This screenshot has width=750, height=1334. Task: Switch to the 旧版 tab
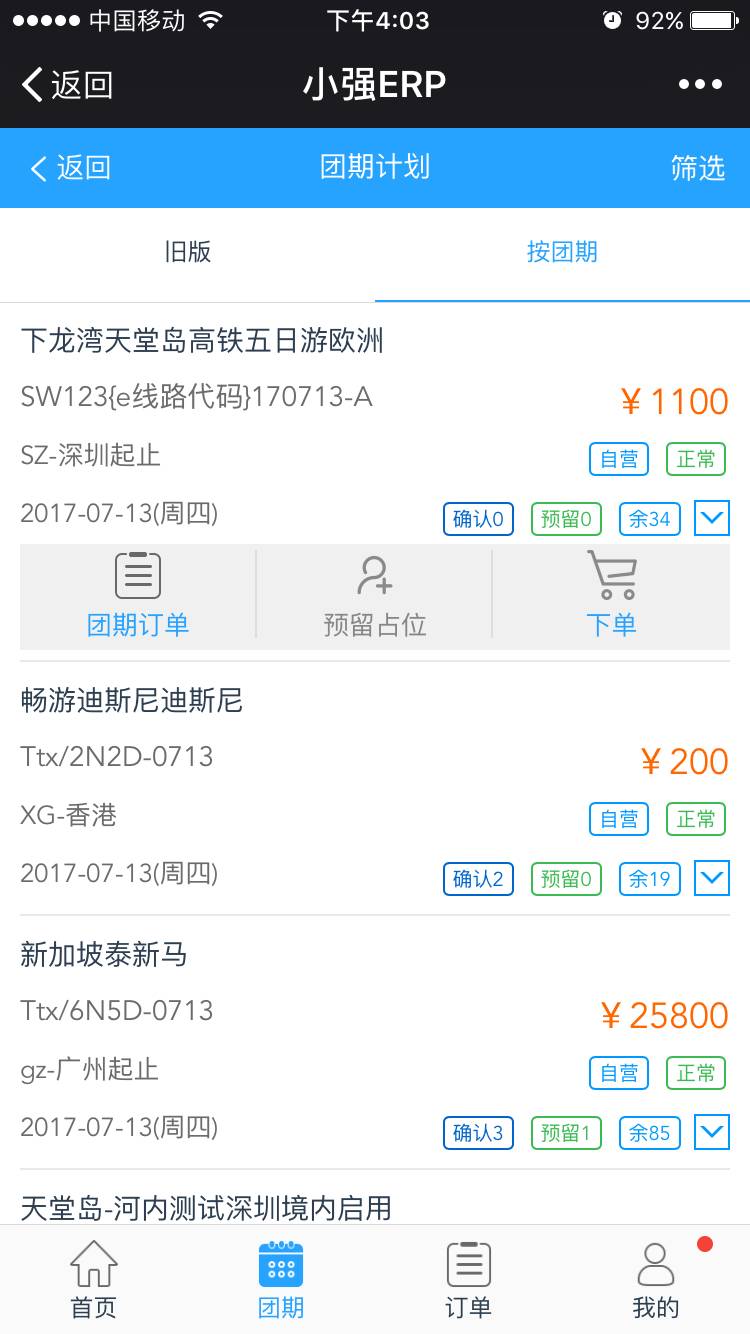pyautogui.click(x=188, y=252)
